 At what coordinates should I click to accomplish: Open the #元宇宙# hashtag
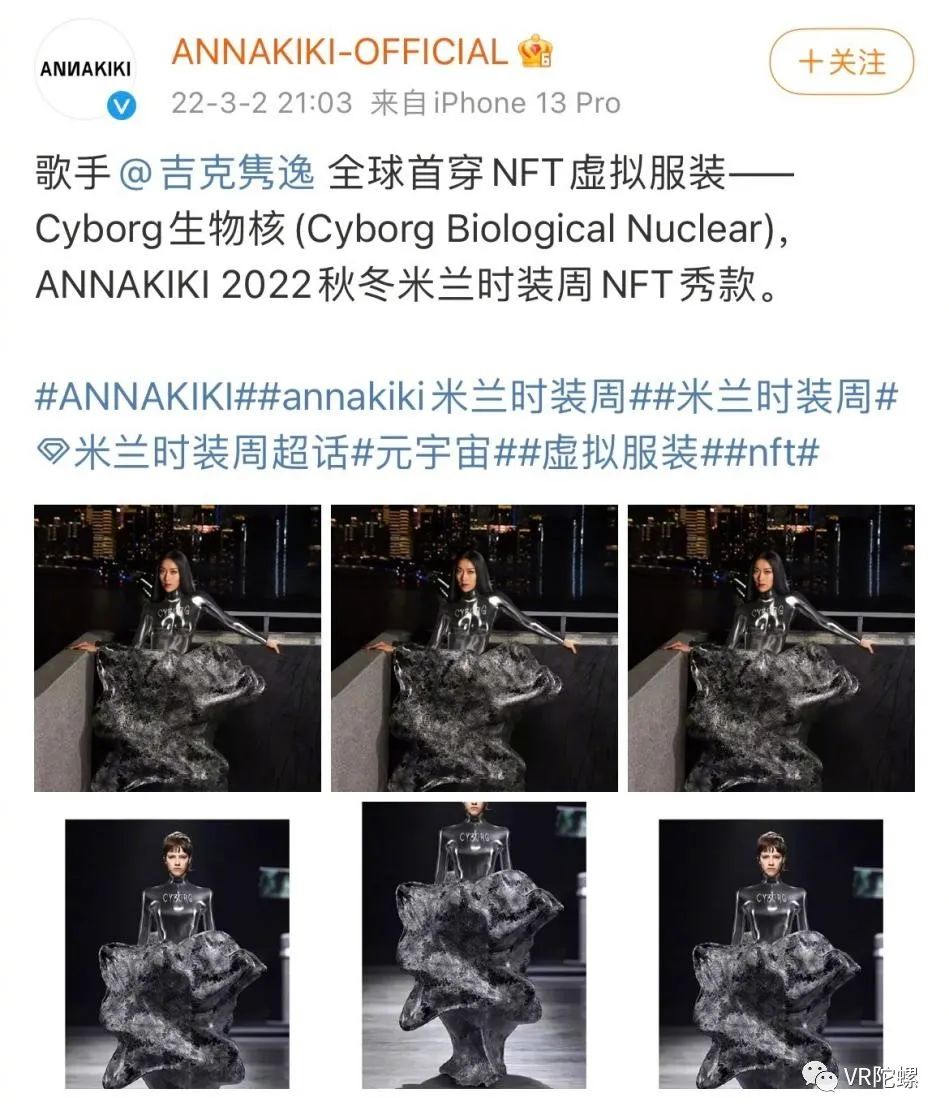point(431,453)
